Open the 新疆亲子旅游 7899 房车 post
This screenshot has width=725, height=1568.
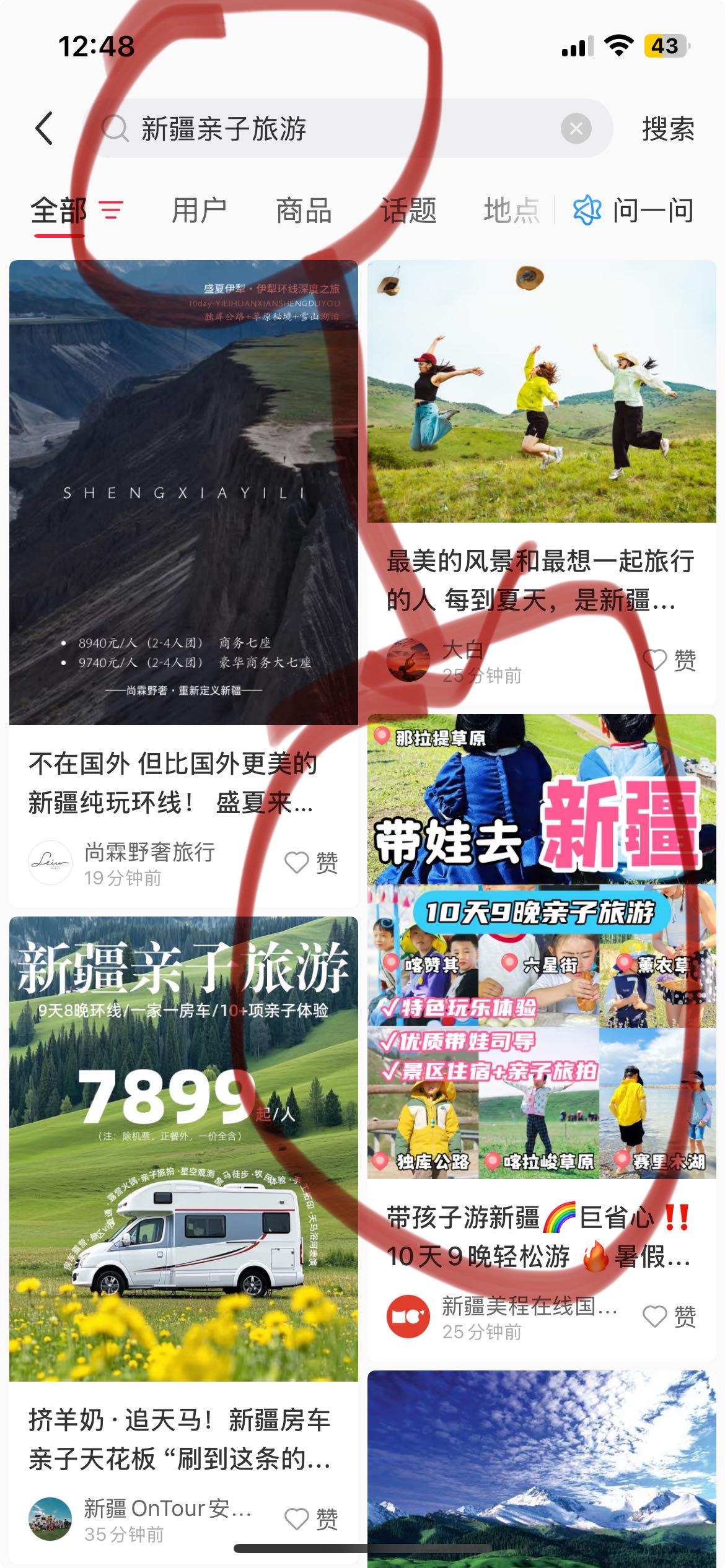tap(183, 1149)
